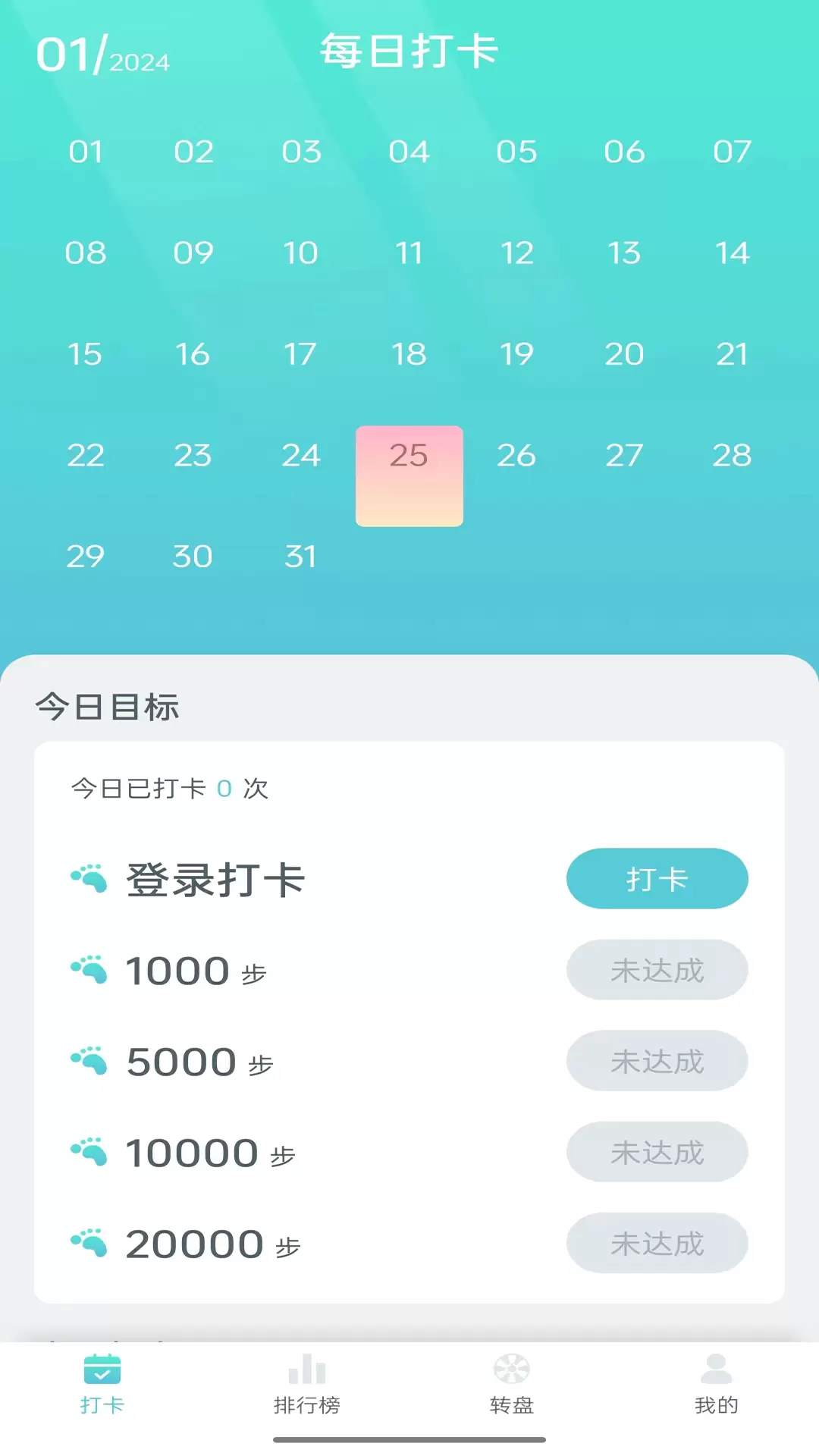Screen dimensions: 819x1456
Task: Pick day 01 on the calendar
Action: (x=86, y=152)
